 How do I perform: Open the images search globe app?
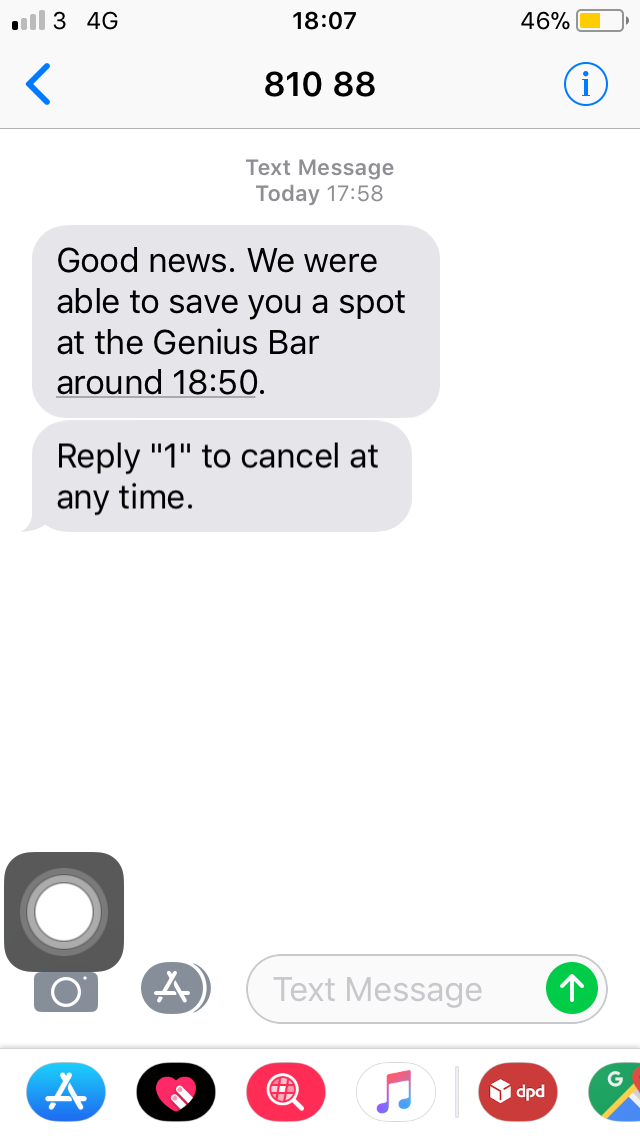coord(286,1092)
